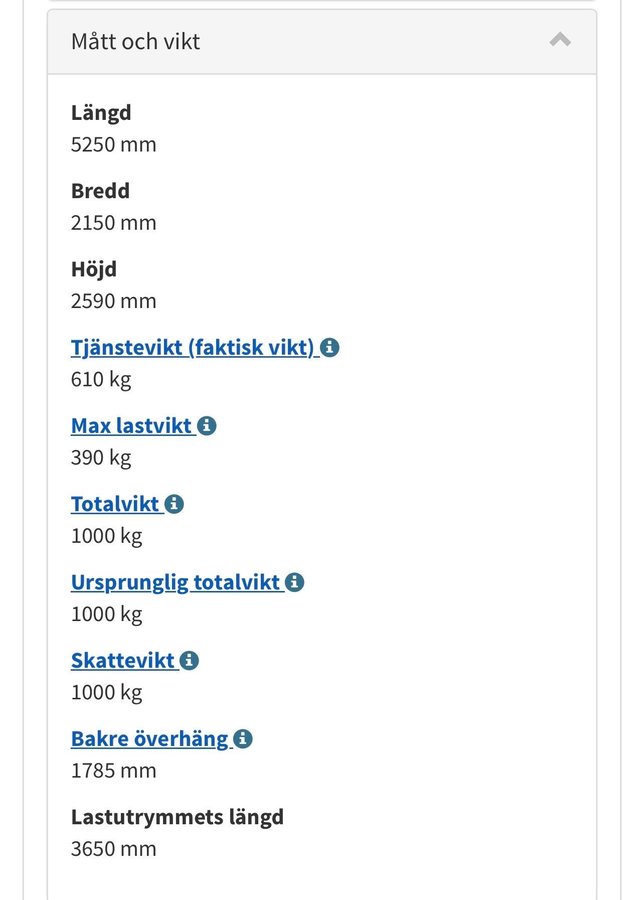Open the Tjänstevikt (faktisk vikt) link
The height and width of the screenshot is (900, 644).
193,348
